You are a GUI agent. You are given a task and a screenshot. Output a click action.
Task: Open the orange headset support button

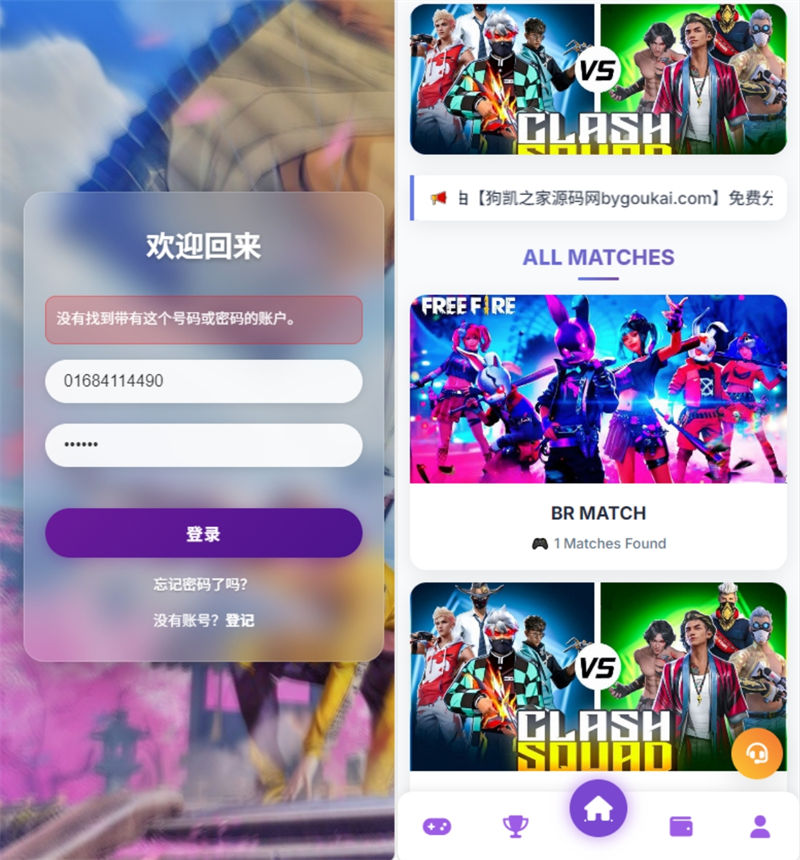pyautogui.click(x=757, y=754)
